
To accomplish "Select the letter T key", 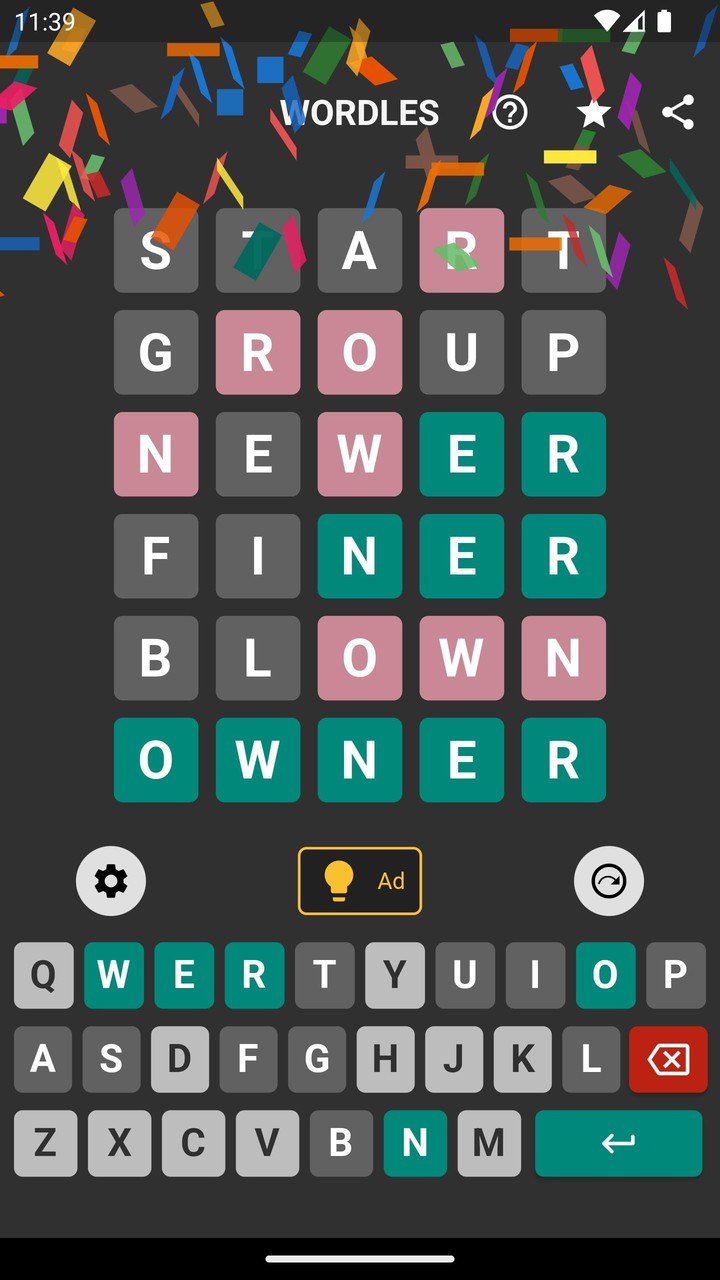I will click(324, 975).
